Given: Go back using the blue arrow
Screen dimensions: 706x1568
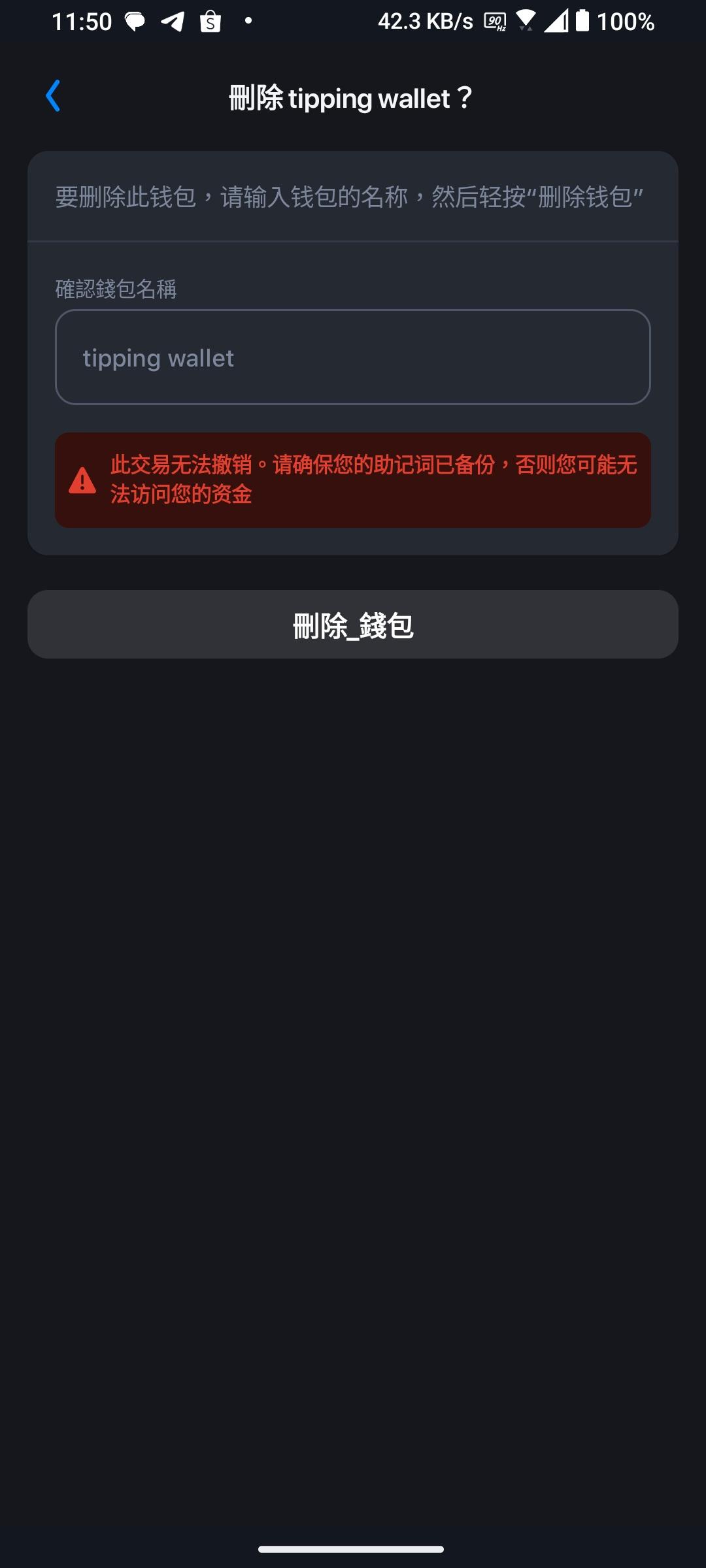Looking at the screenshot, I should (x=53, y=97).
